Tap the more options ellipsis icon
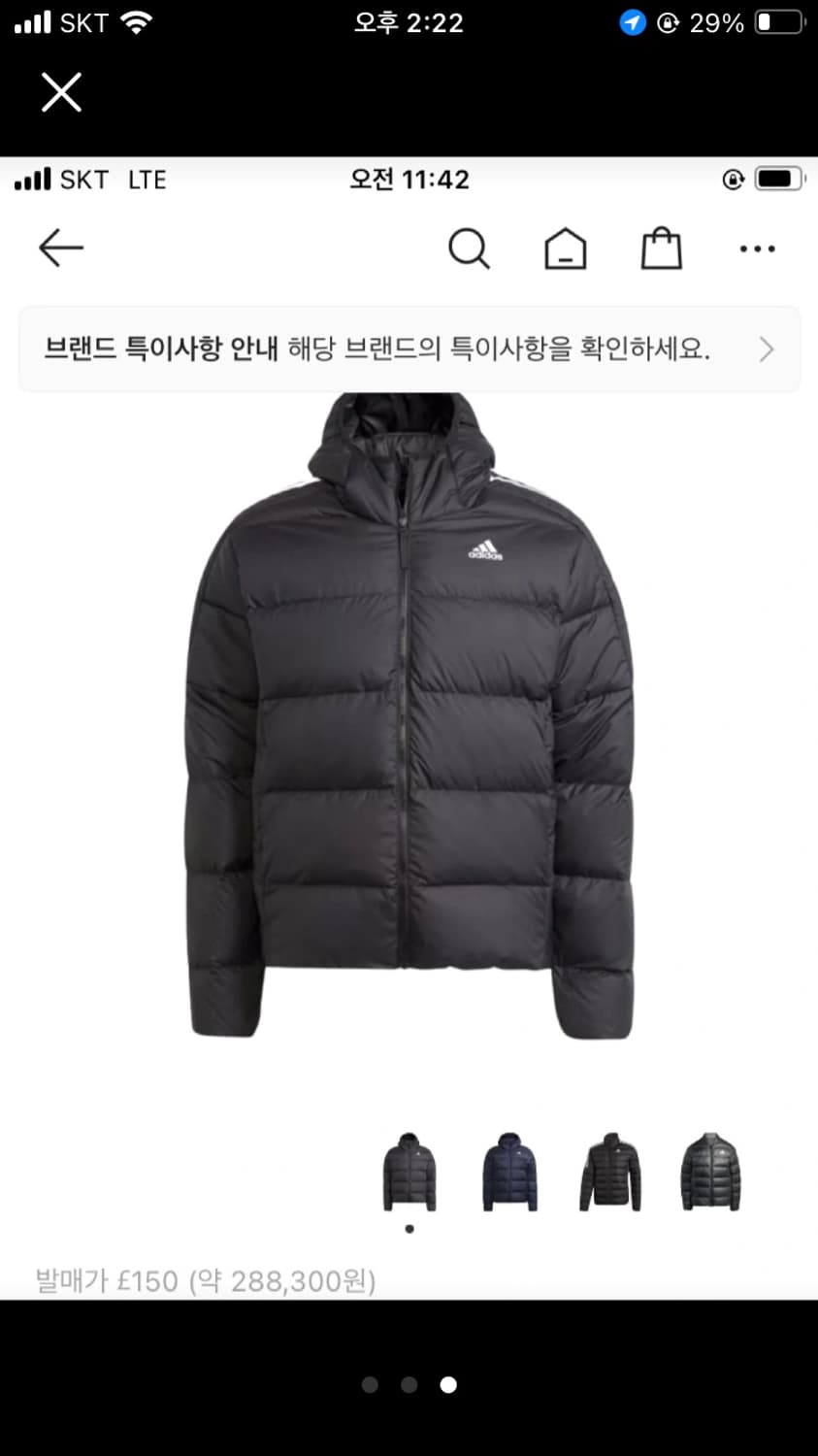This screenshot has width=818, height=1456. coord(756,248)
